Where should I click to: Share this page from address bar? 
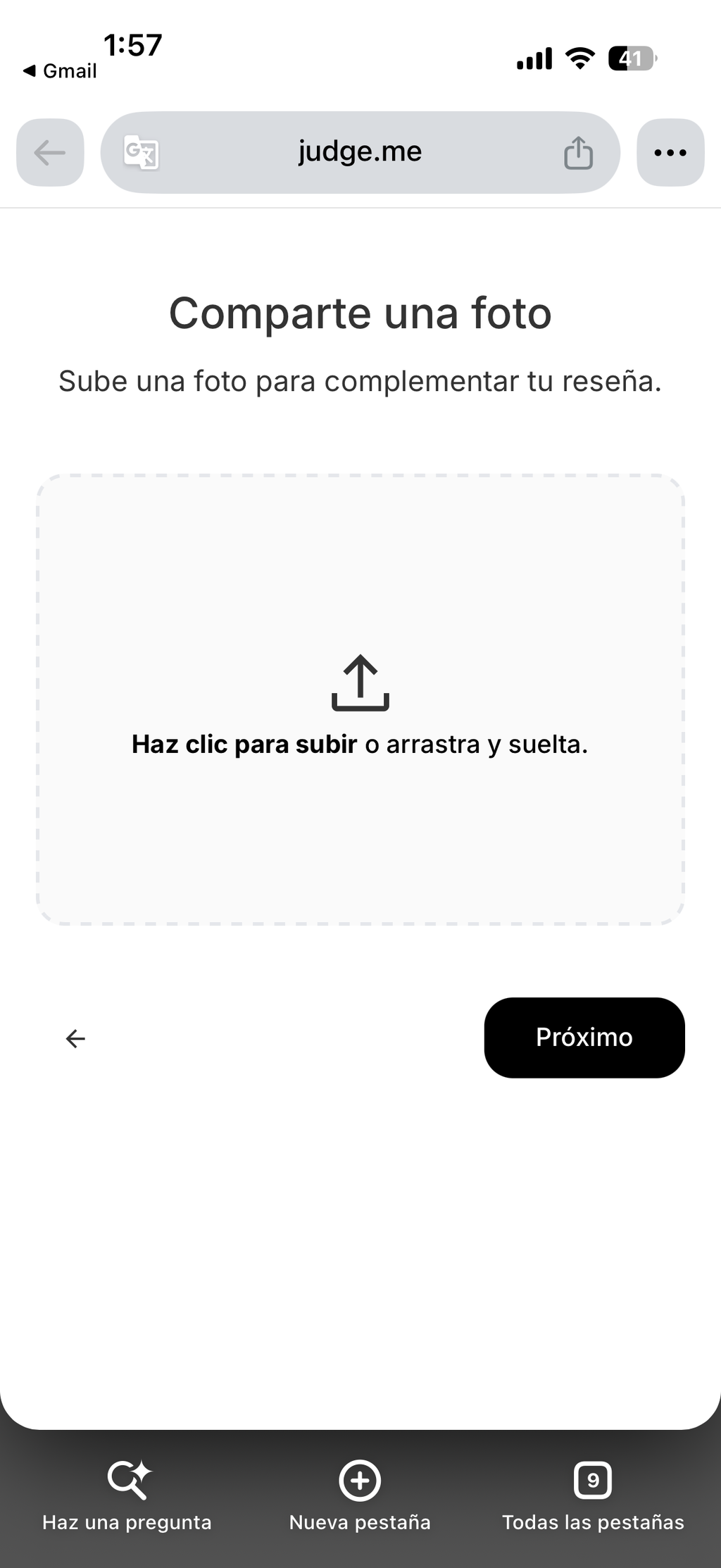click(578, 152)
